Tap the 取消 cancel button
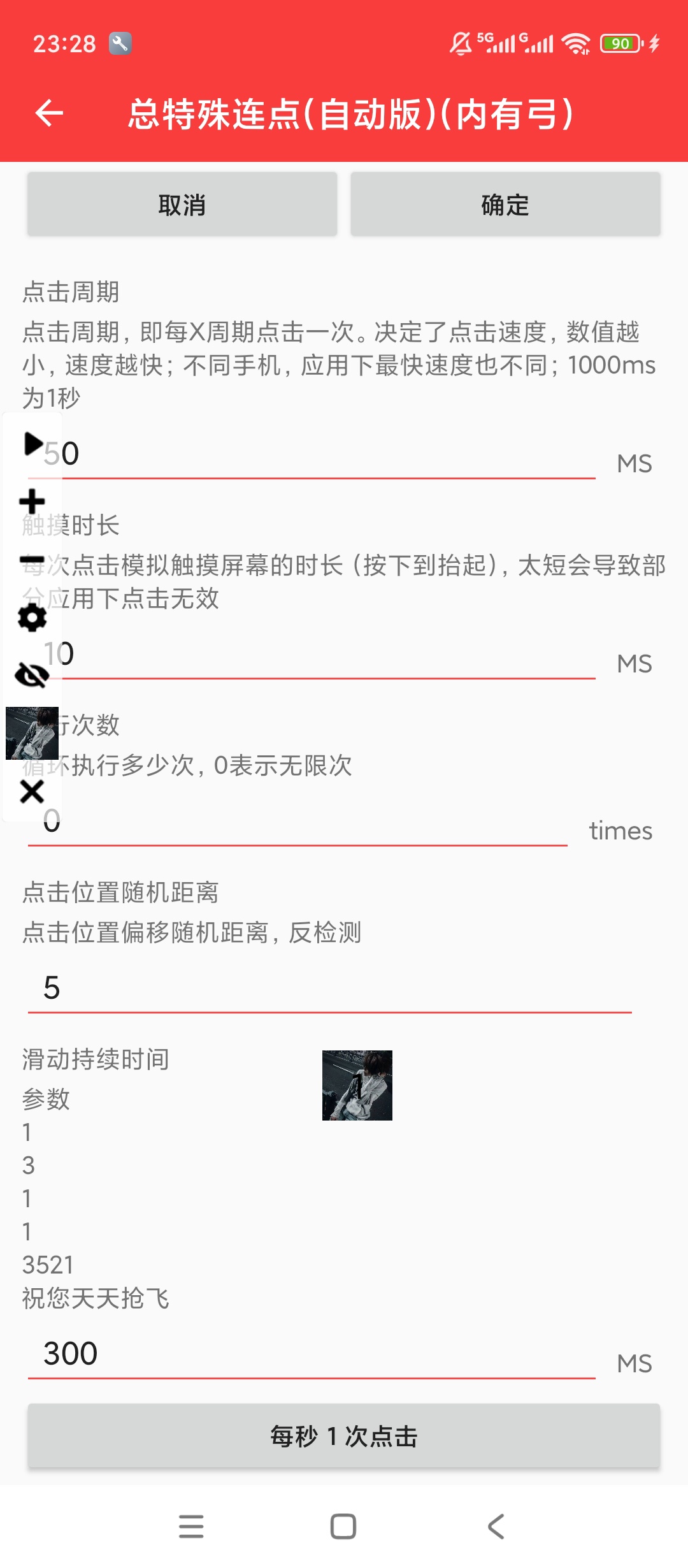The image size is (688, 1568). (182, 205)
